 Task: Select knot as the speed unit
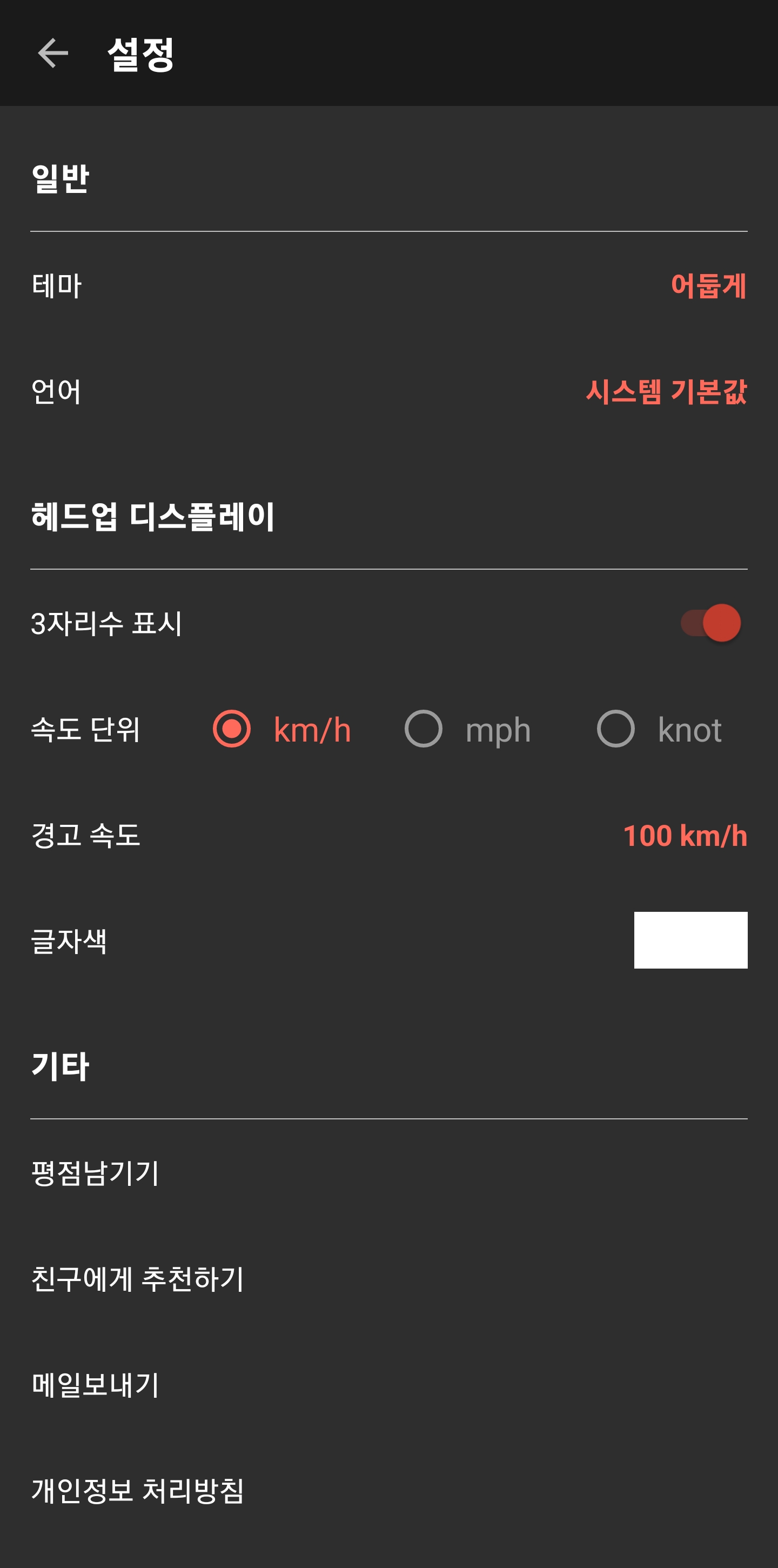tap(659, 729)
